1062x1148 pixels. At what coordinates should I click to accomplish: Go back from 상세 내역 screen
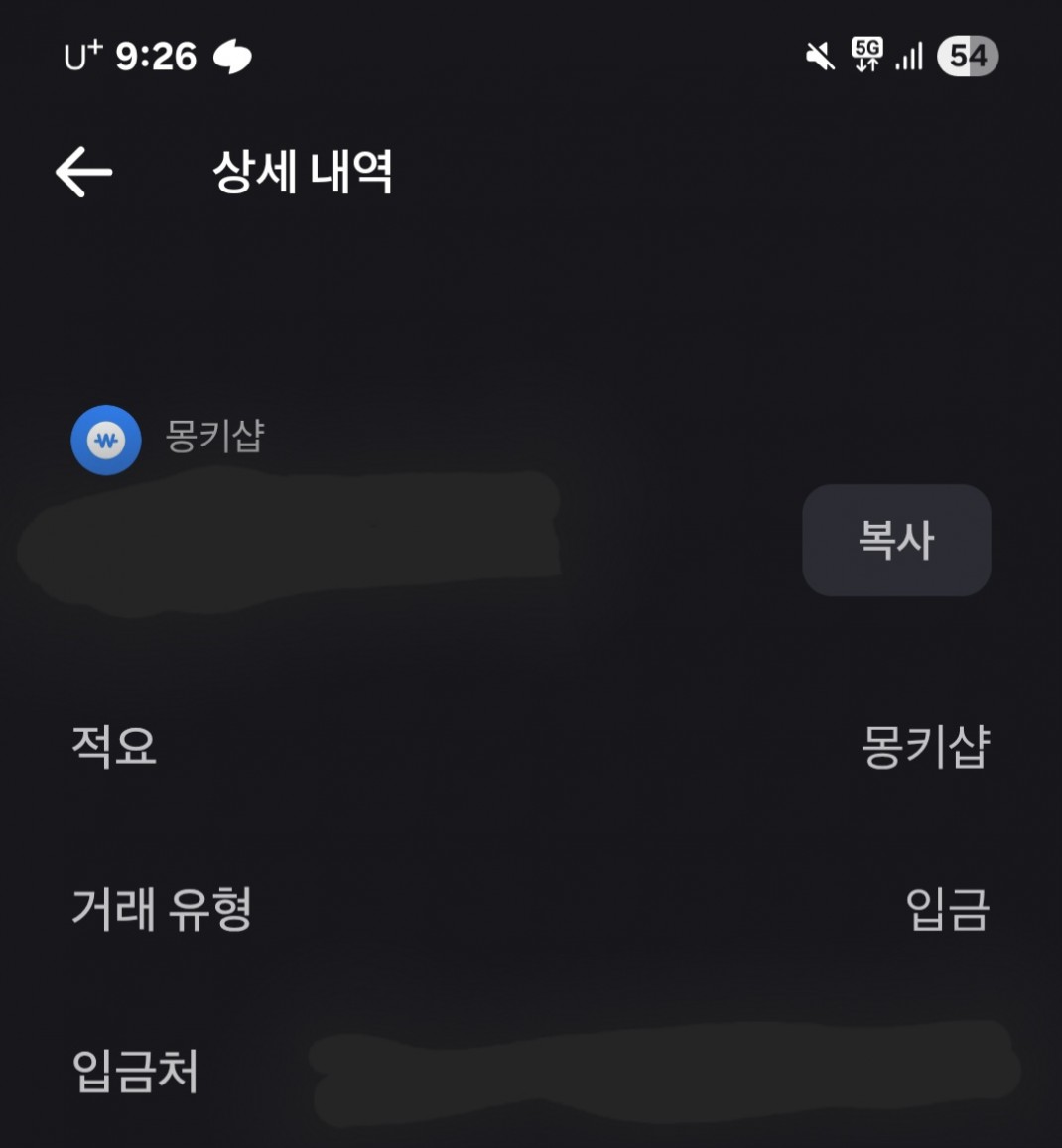click(83, 172)
